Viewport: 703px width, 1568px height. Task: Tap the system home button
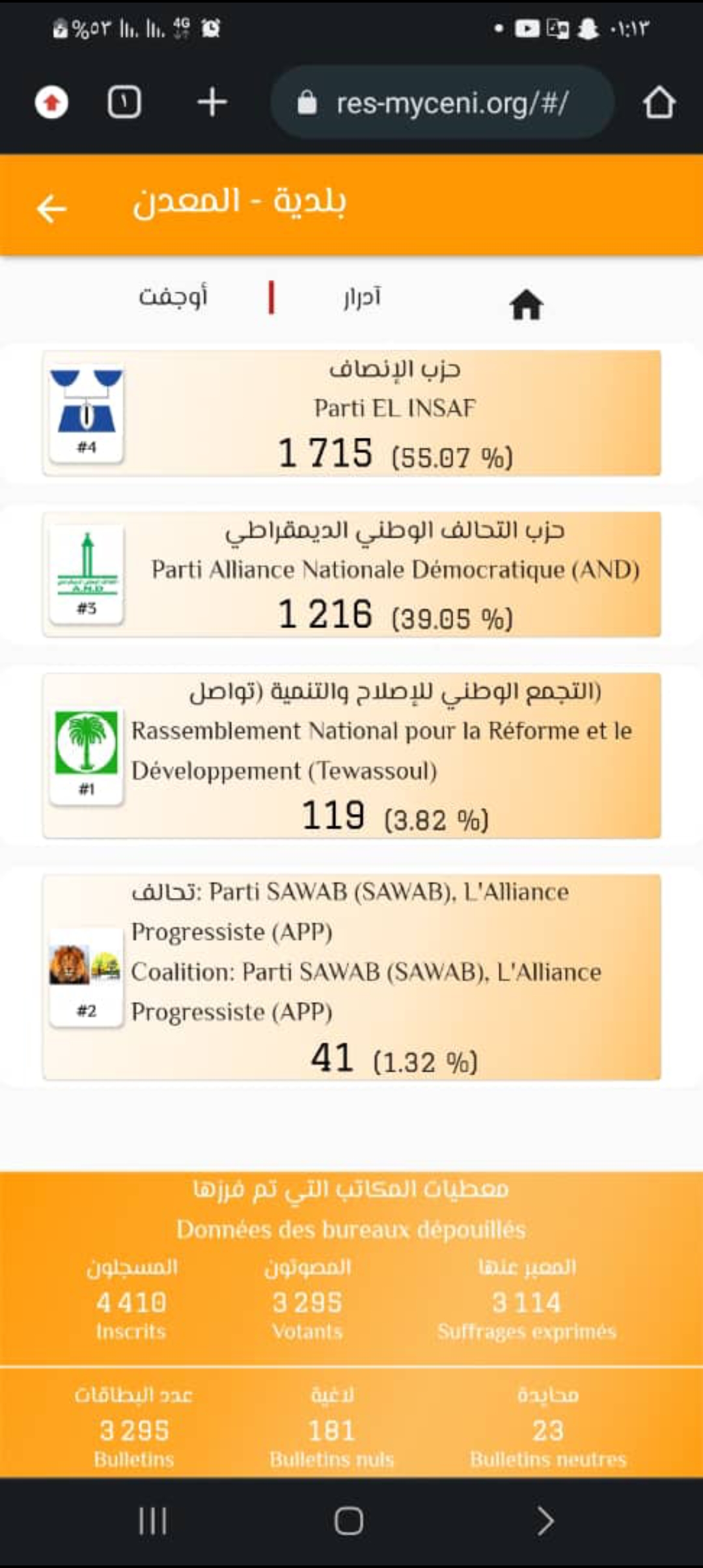click(349, 1521)
